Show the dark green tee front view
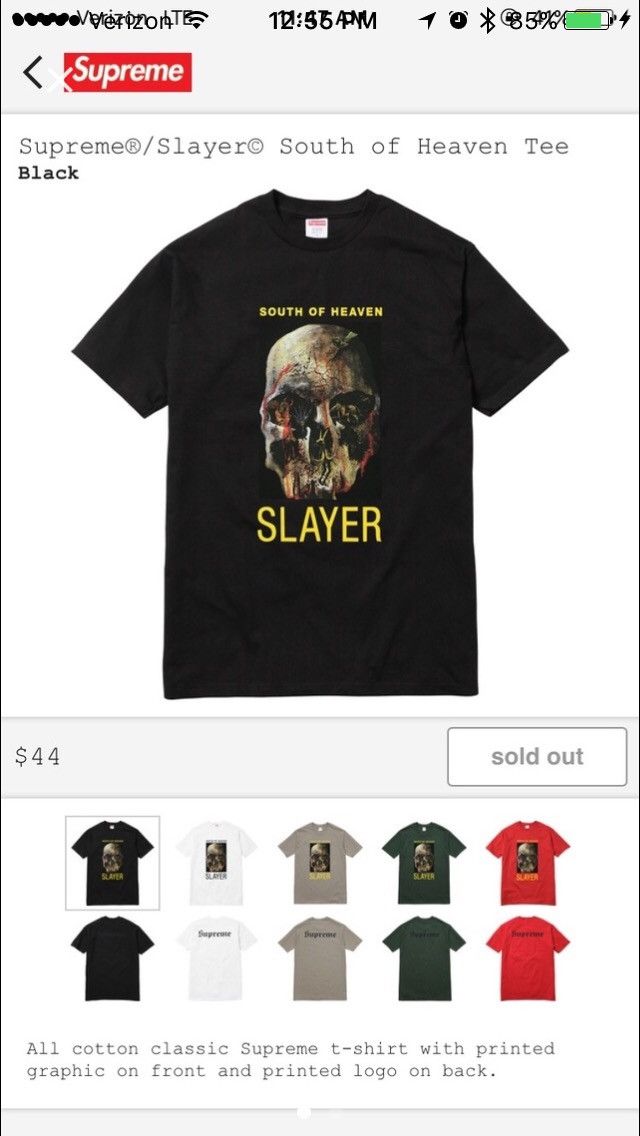The width and height of the screenshot is (640, 1136). [424, 862]
